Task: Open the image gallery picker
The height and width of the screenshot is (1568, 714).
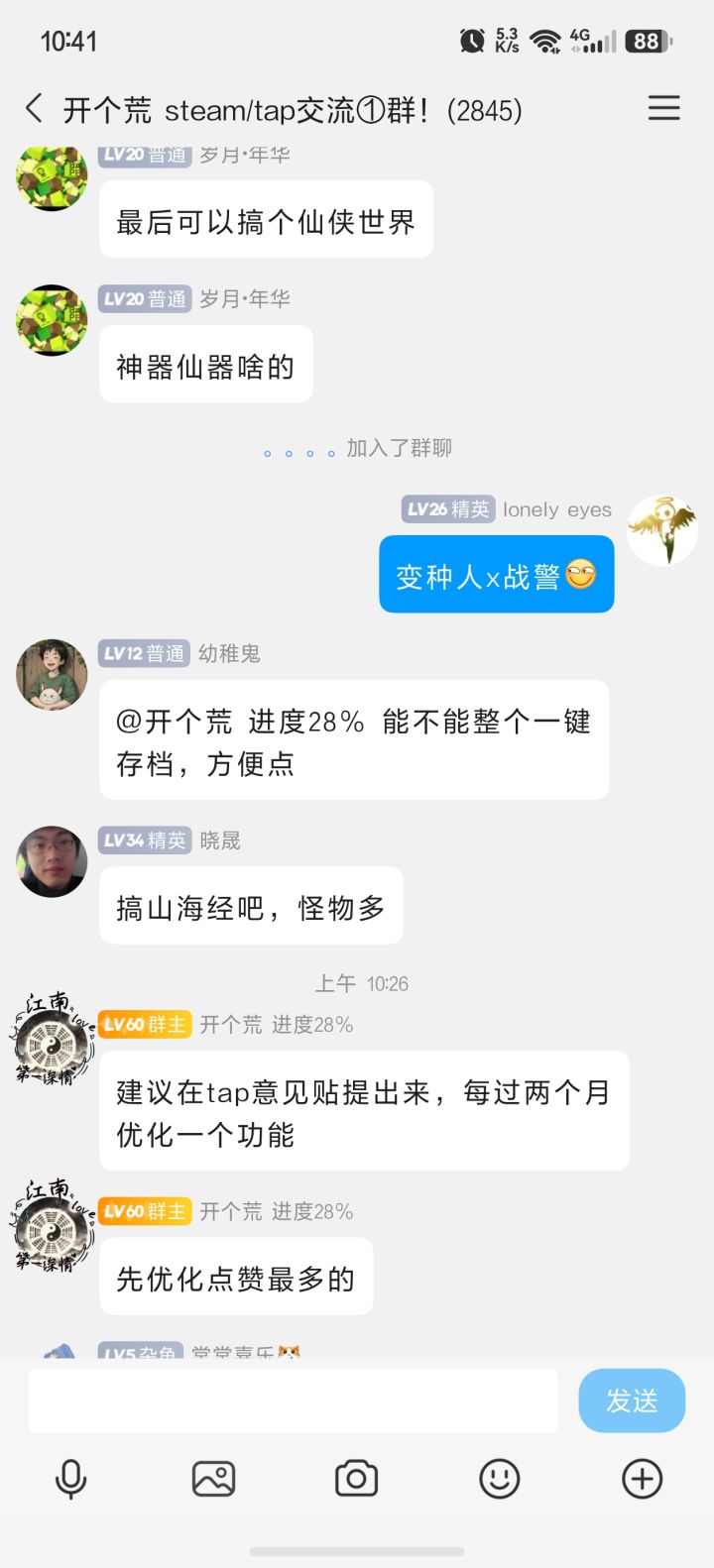Action: [213, 1480]
